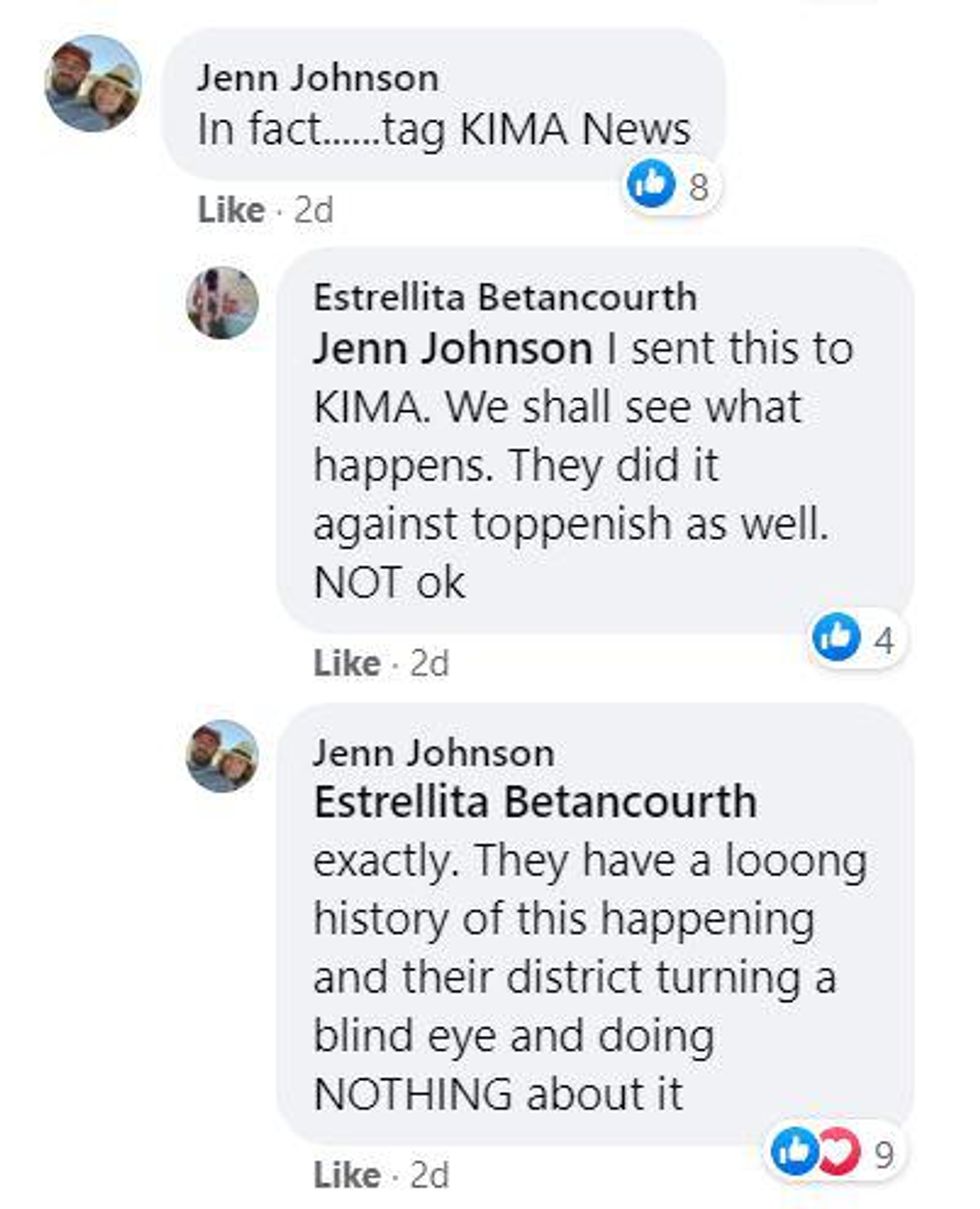The image size is (980, 1209).
Task: View the 4 reactions on Estrellita's reply
Action: pos(857,638)
